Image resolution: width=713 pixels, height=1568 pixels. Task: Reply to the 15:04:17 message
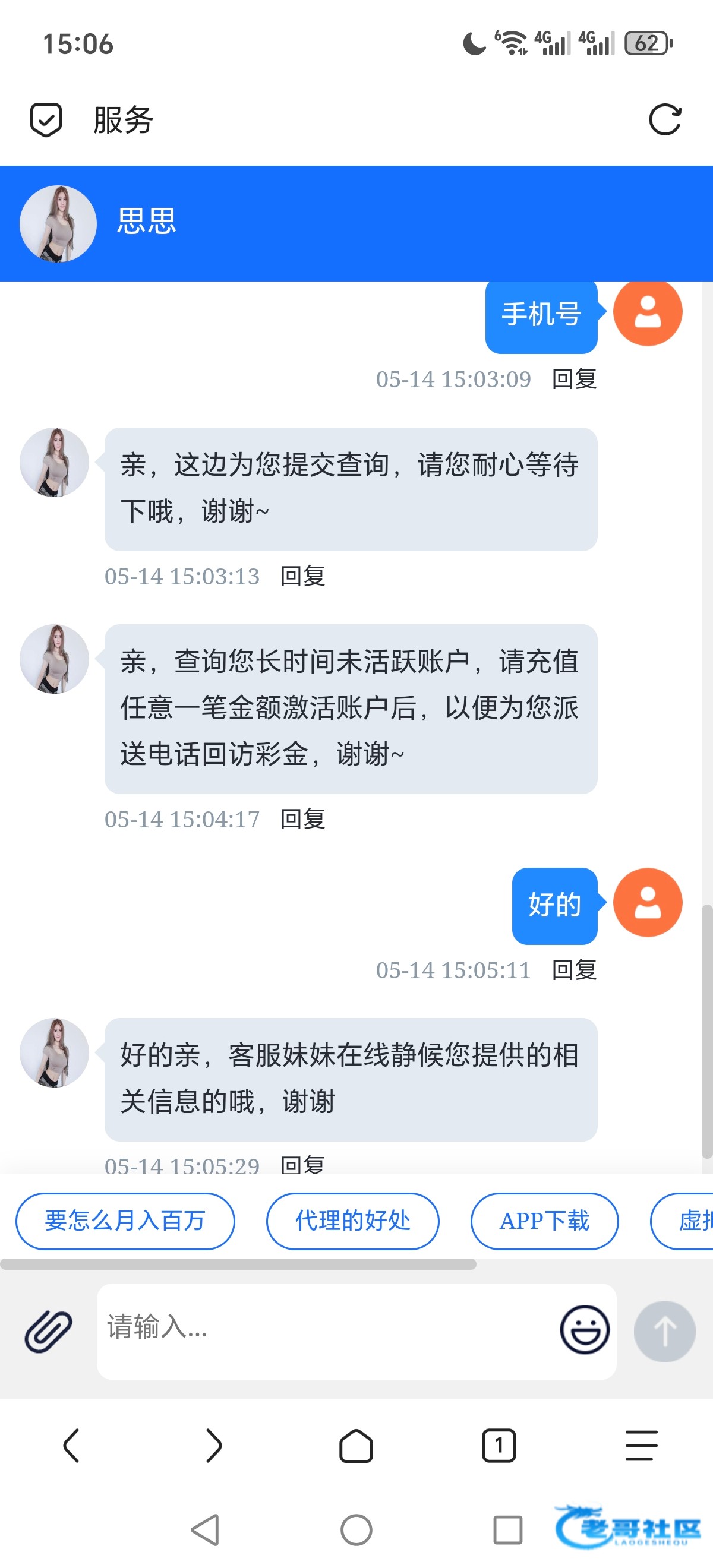pos(302,818)
